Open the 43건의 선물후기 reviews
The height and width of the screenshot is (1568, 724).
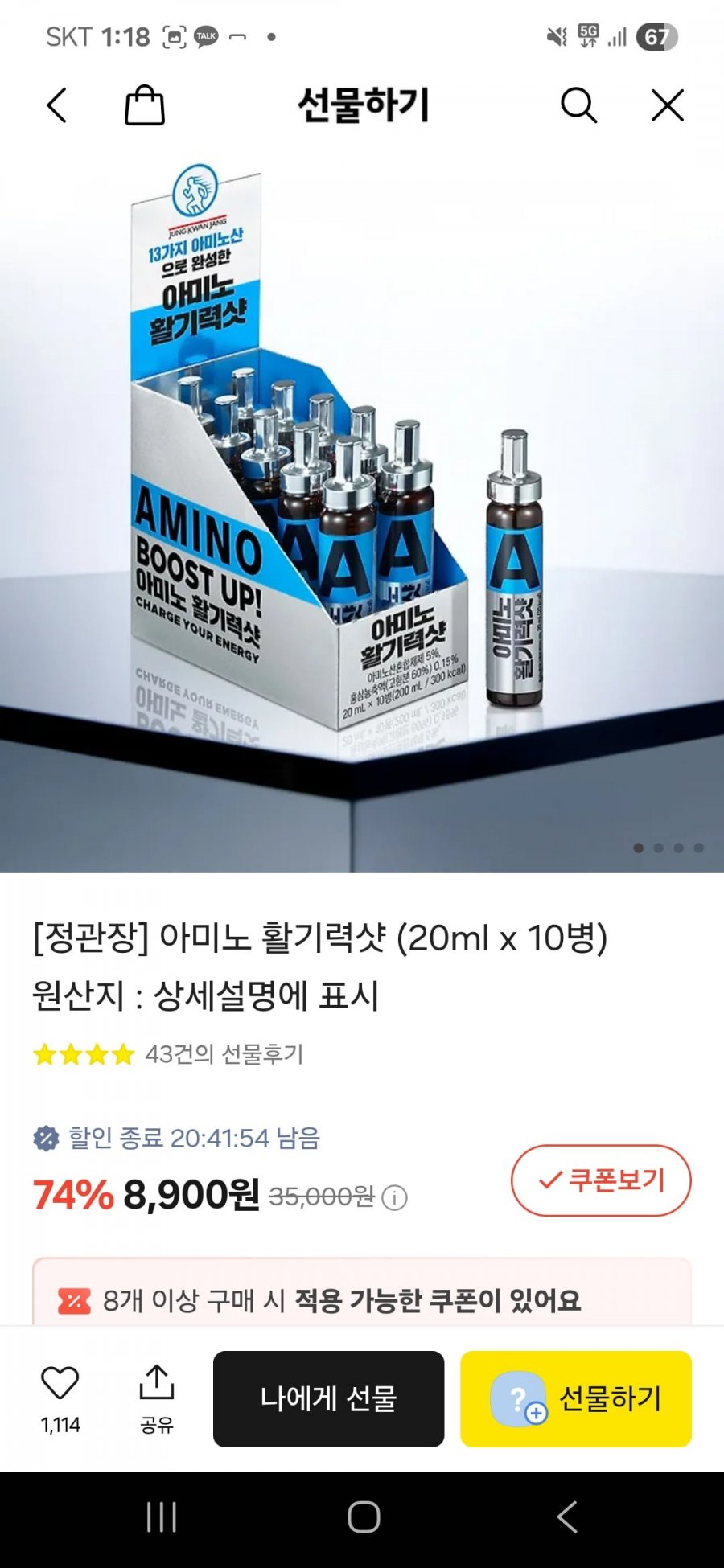point(224,1054)
